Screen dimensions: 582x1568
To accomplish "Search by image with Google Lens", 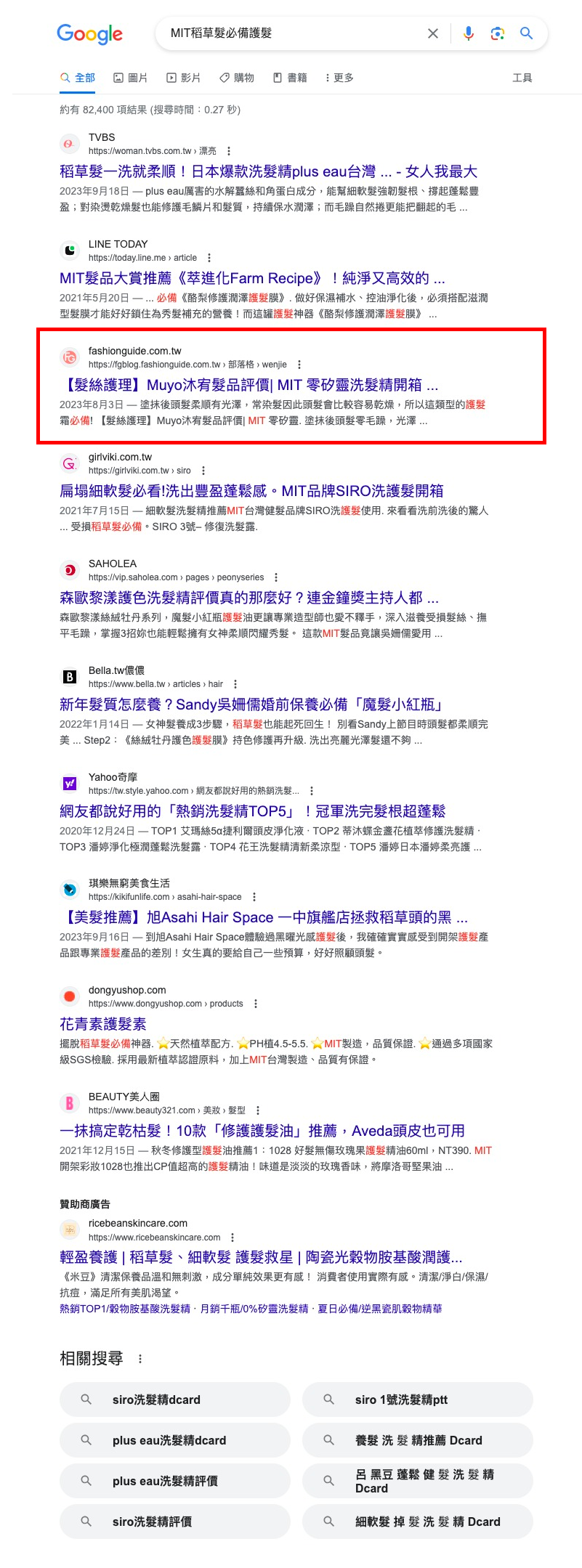I will (x=498, y=33).
